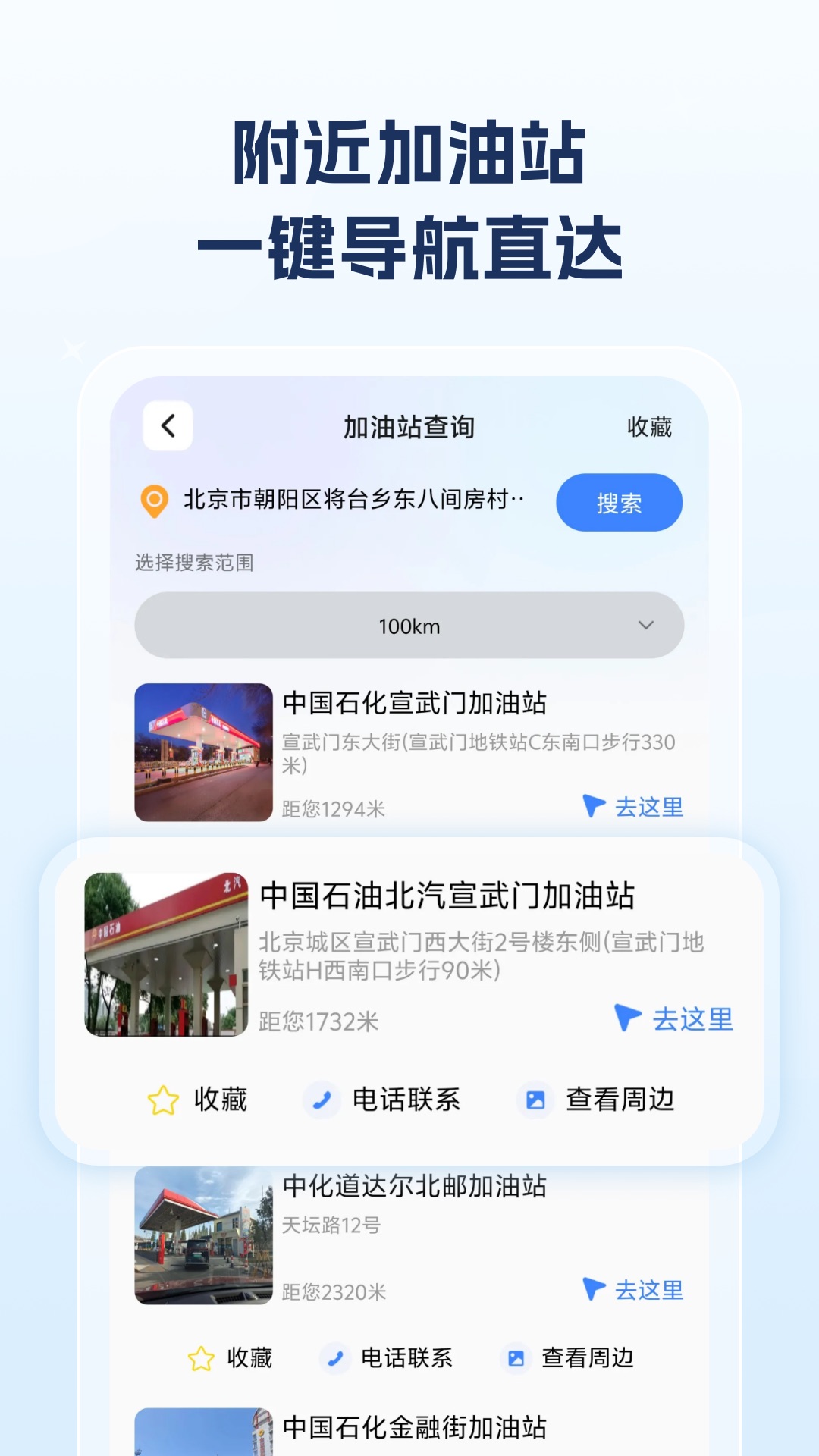This screenshot has width=819, height=1456.
Task: Select the back arrow on 加油站查询 page
Action: click(166, 426)
